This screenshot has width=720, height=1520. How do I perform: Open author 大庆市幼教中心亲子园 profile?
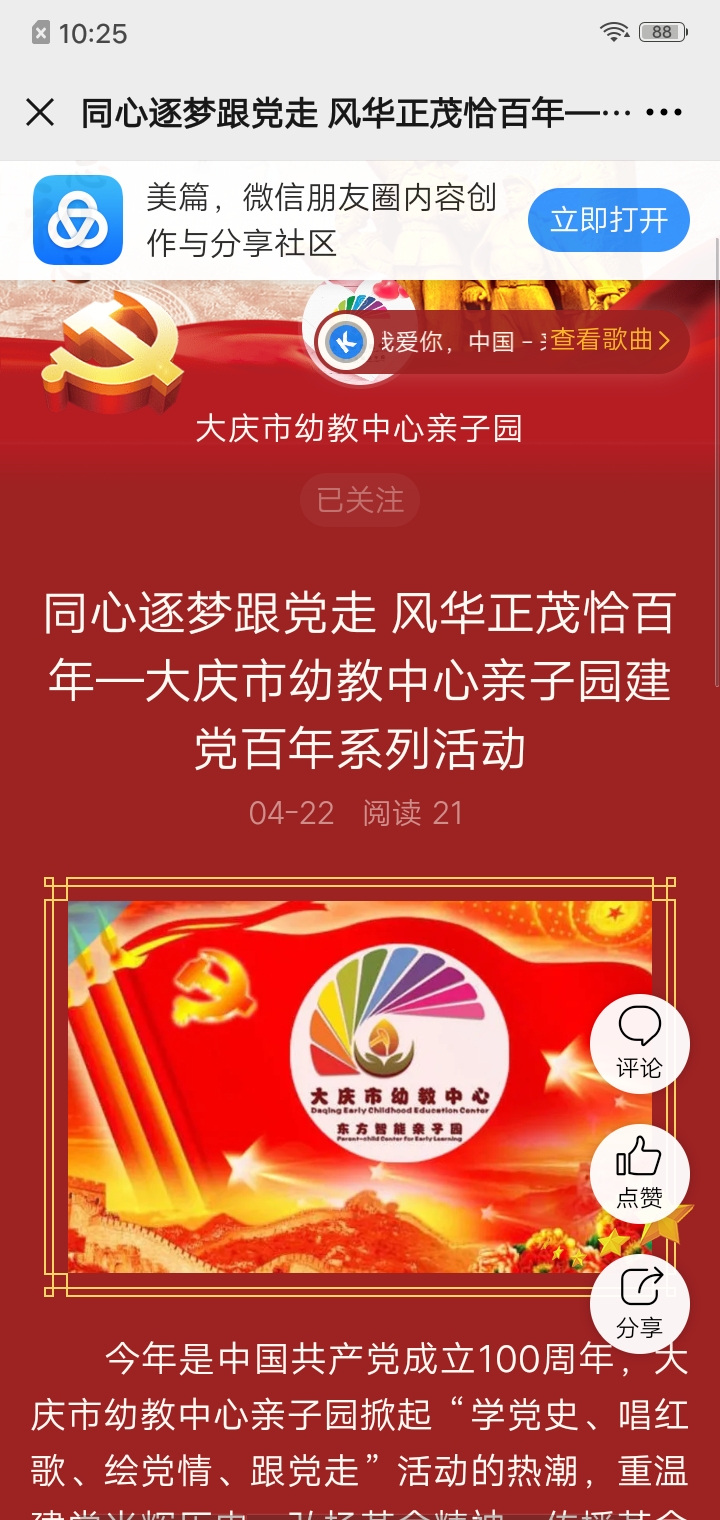(x=360, y=429)
